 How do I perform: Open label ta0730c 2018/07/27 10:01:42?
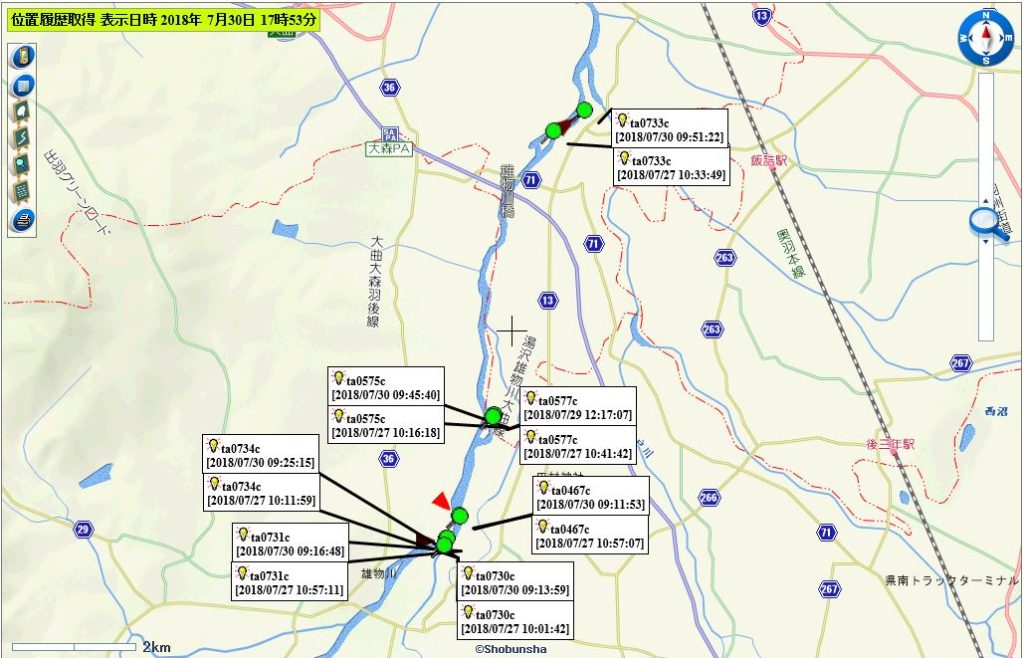[x=514, y=620]
